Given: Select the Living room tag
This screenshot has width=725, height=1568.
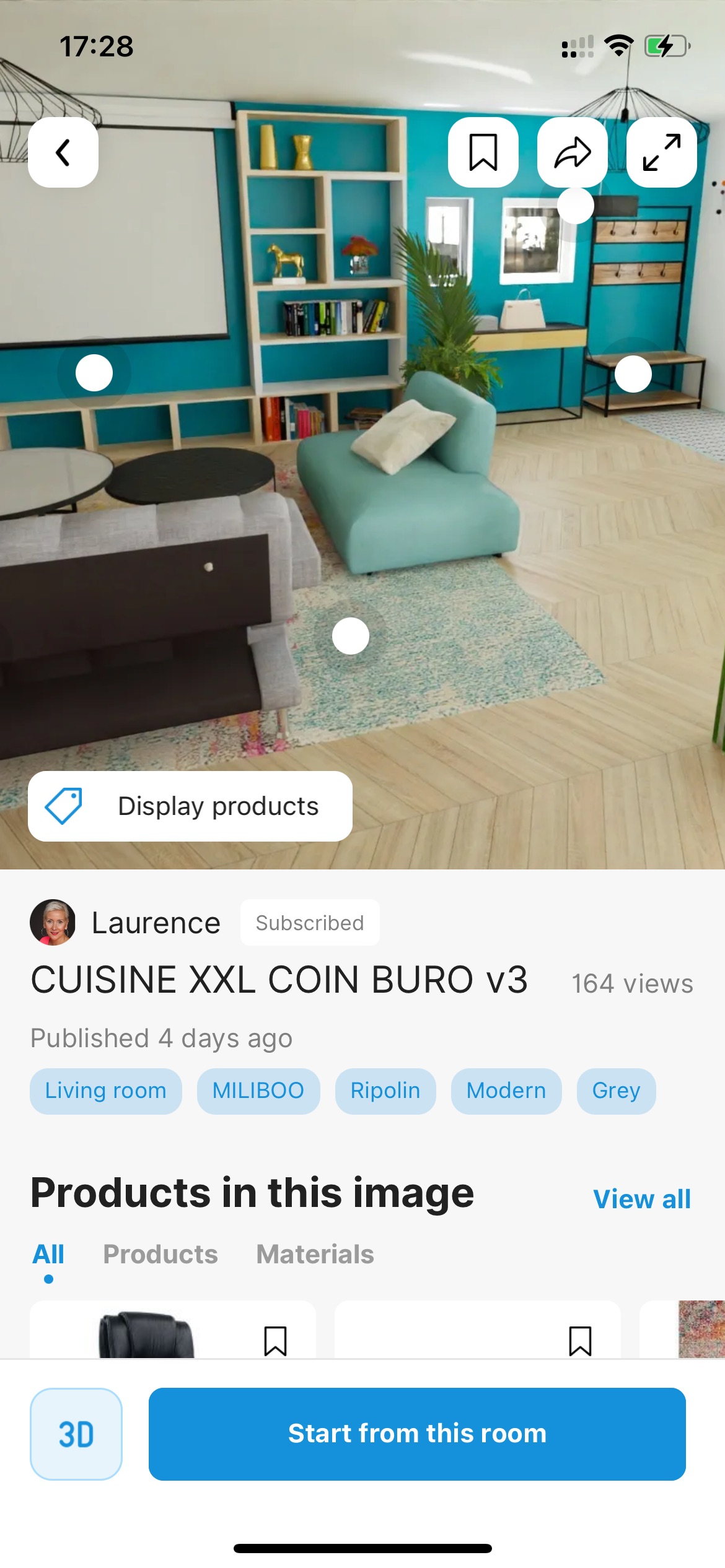Looking at the screenshot, I should [106, 1091].
